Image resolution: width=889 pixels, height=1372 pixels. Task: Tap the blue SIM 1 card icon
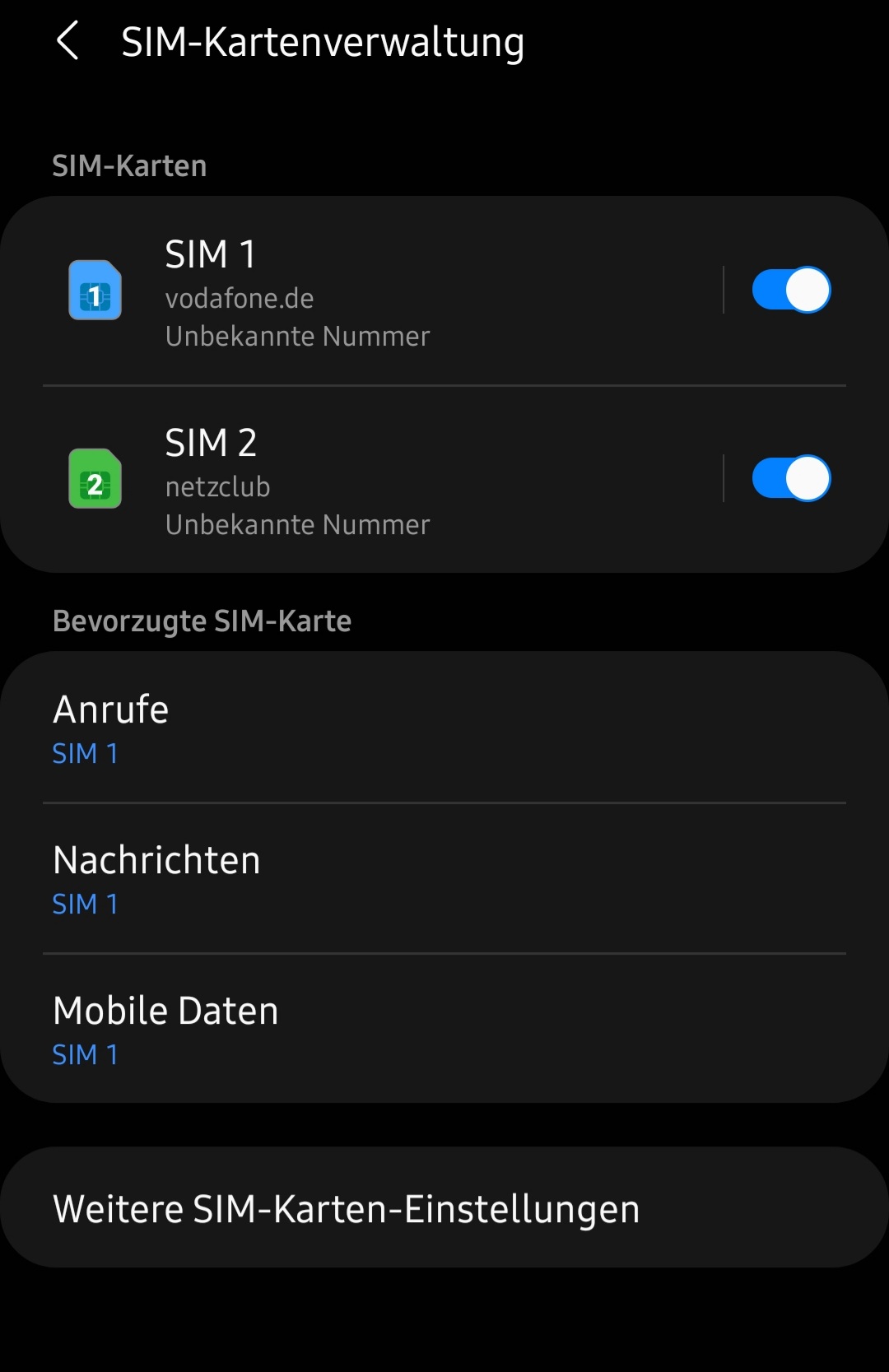pyautogui.click(x=94, y=291)
